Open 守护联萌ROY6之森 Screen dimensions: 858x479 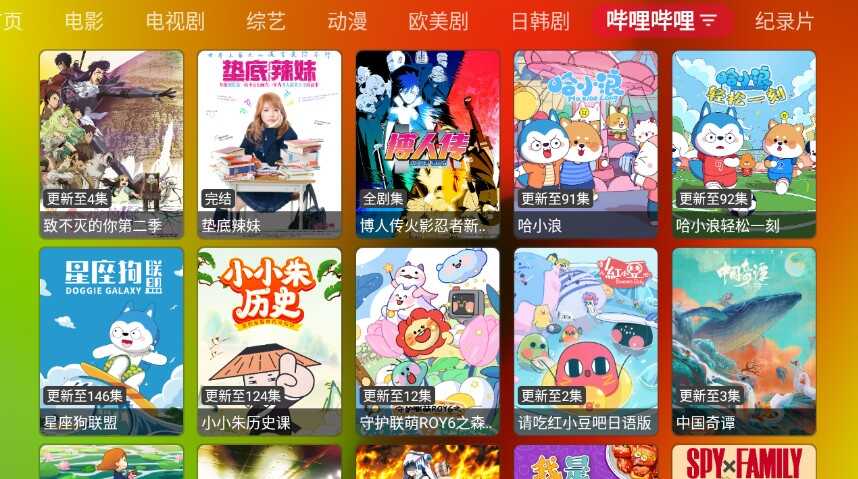[x=428, y=340]
